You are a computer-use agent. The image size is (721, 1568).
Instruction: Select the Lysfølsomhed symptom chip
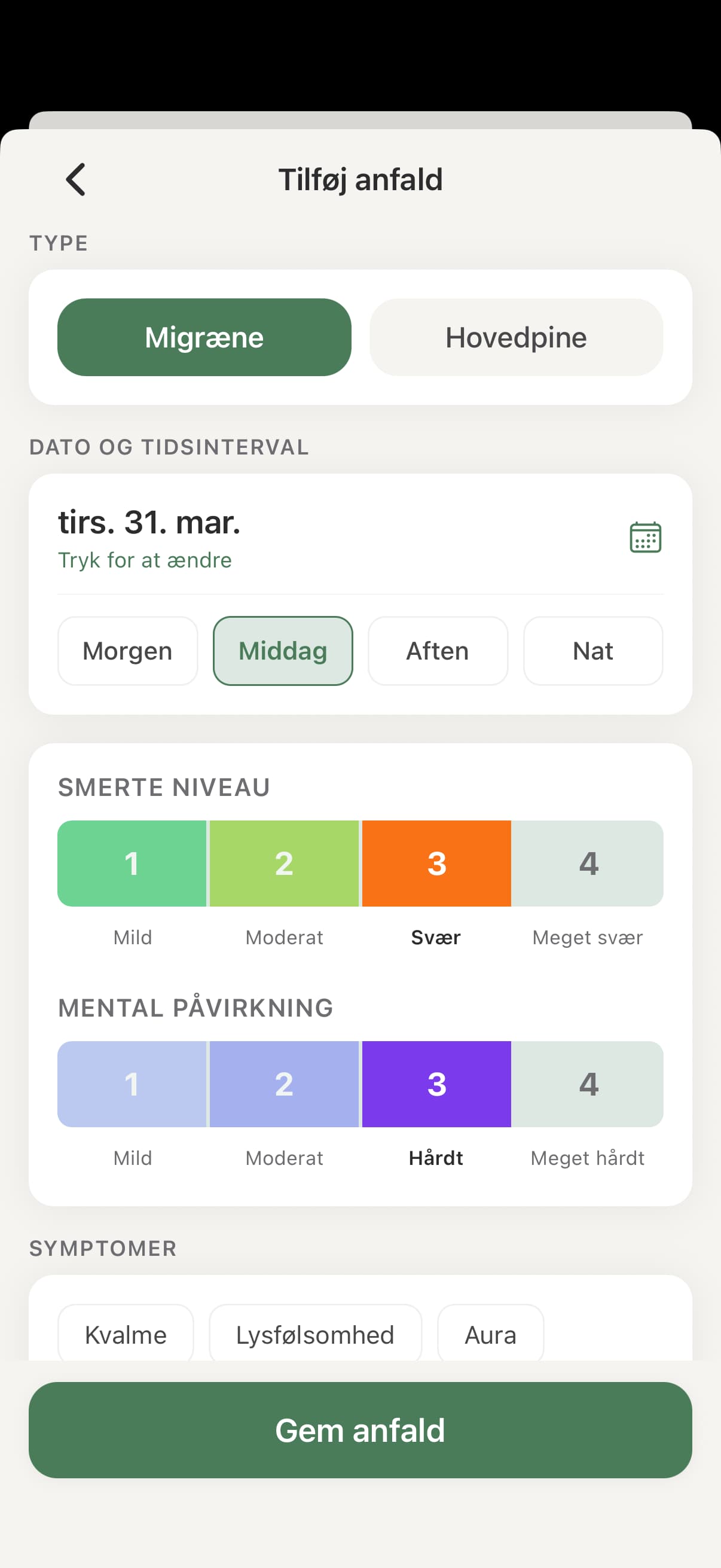pyautogui.click(x=314, y=1334)
